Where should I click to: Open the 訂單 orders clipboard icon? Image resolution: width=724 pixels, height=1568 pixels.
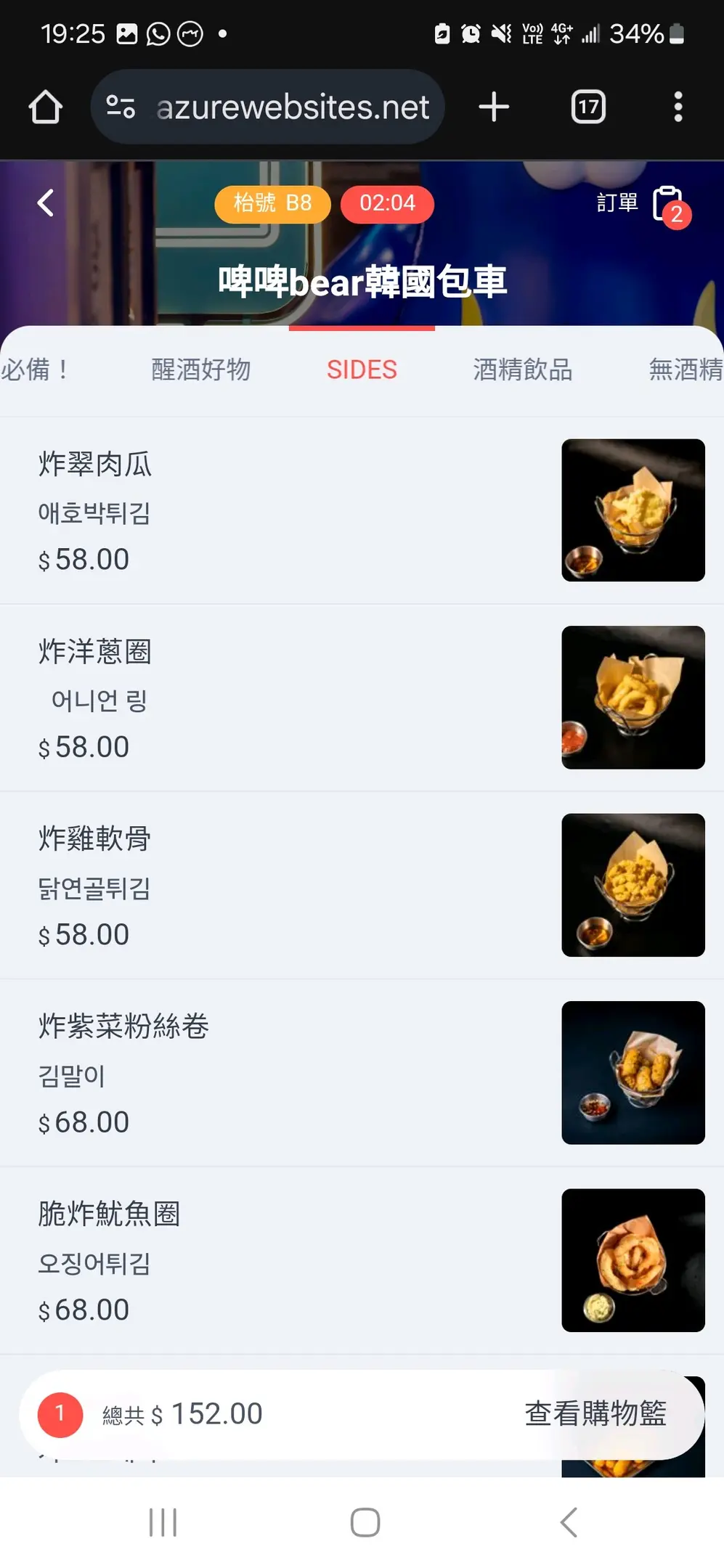pos(667,203)
